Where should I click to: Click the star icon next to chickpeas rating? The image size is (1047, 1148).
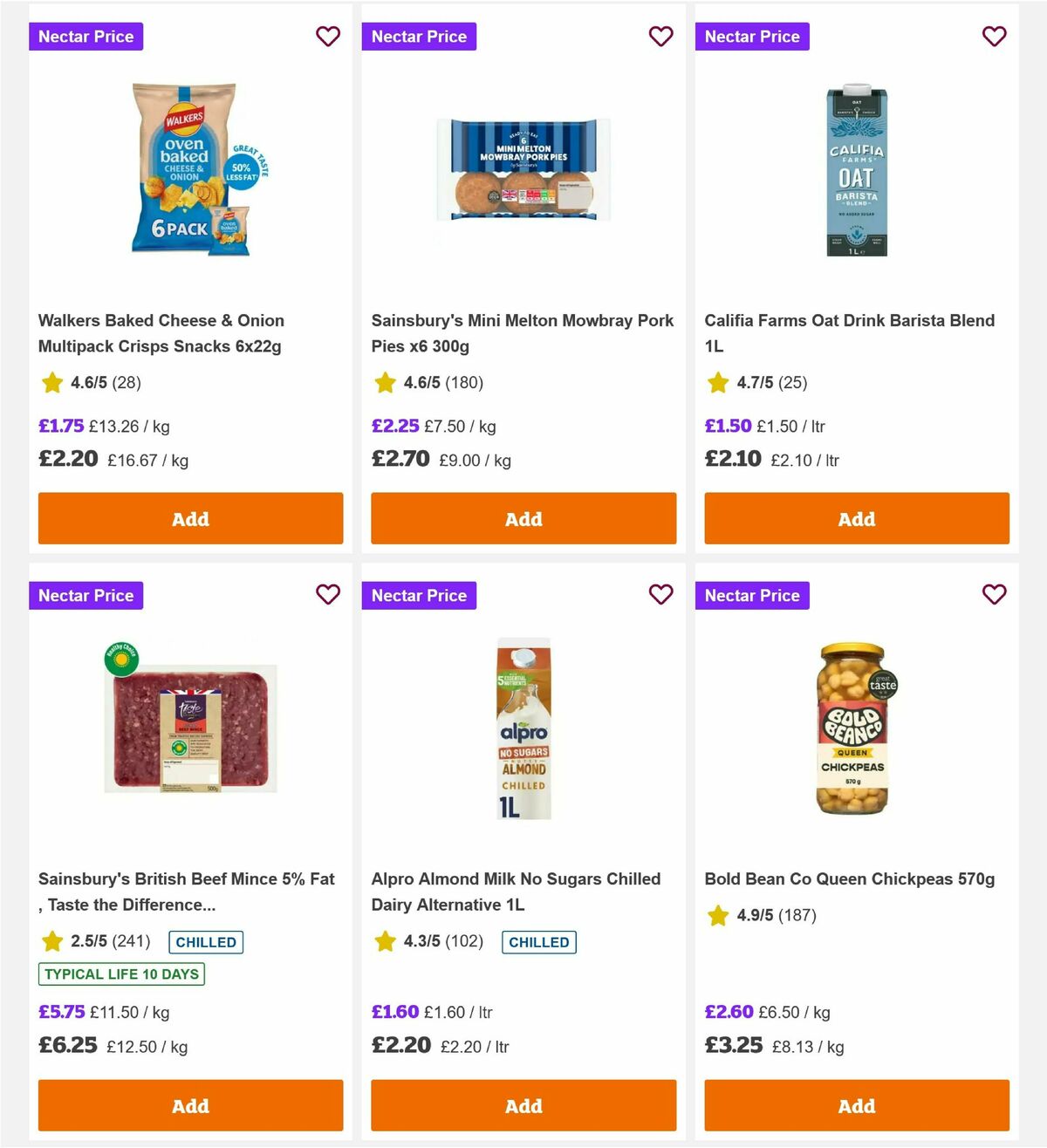pyautogui.click(x=717, y=916)
